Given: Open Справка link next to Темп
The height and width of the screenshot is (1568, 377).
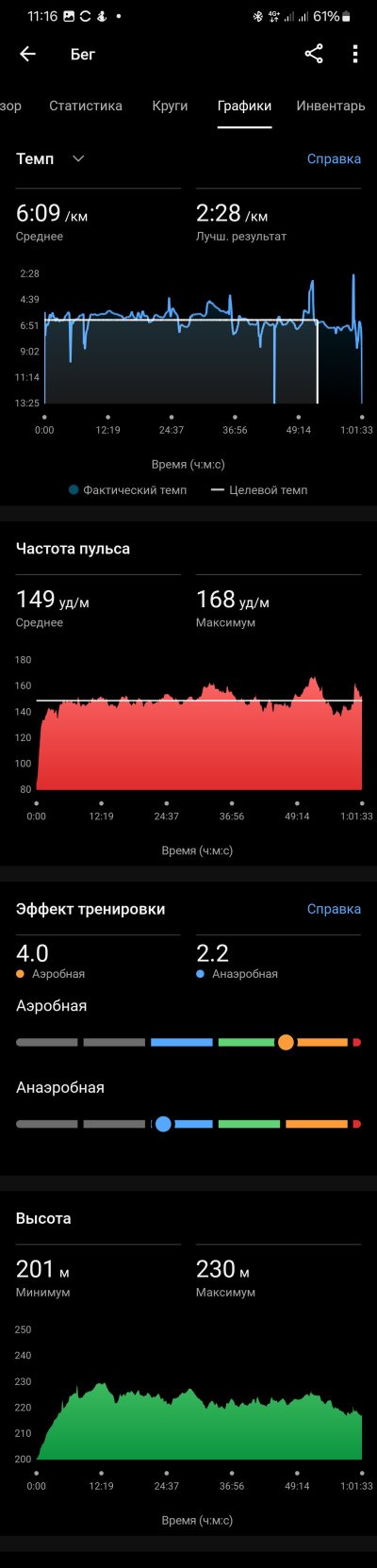Looking at the screenshot, I should [334, 158].
